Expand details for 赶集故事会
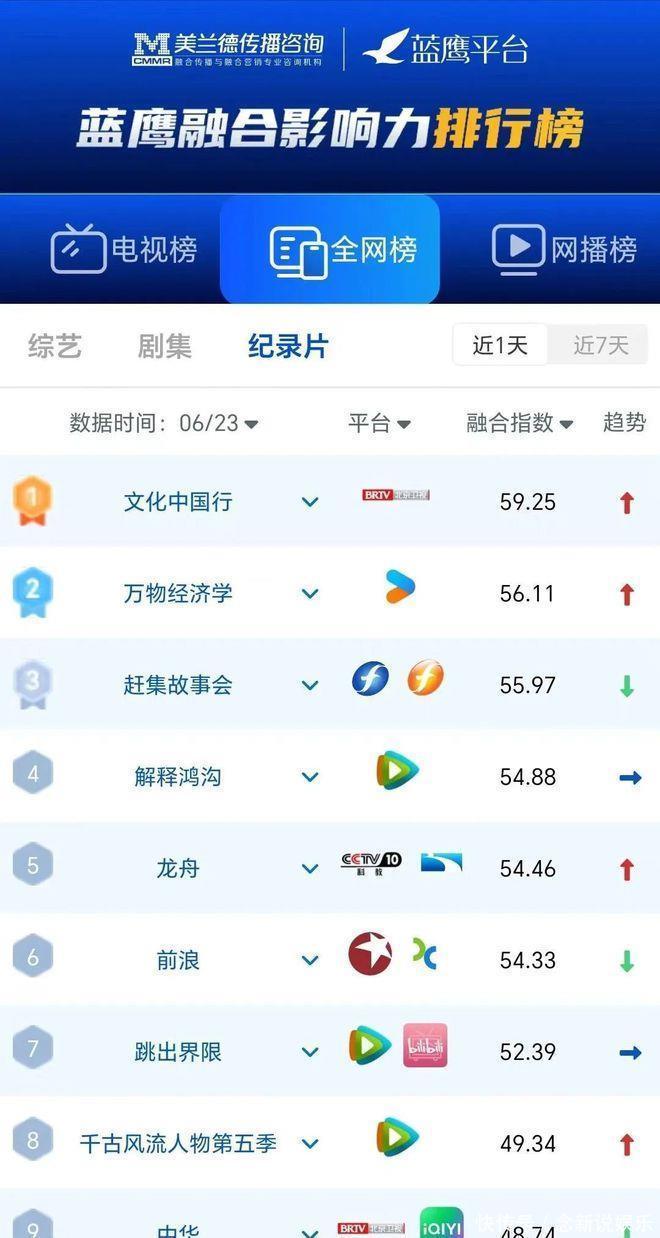The image size is (660, 1238). coord(310,686)
